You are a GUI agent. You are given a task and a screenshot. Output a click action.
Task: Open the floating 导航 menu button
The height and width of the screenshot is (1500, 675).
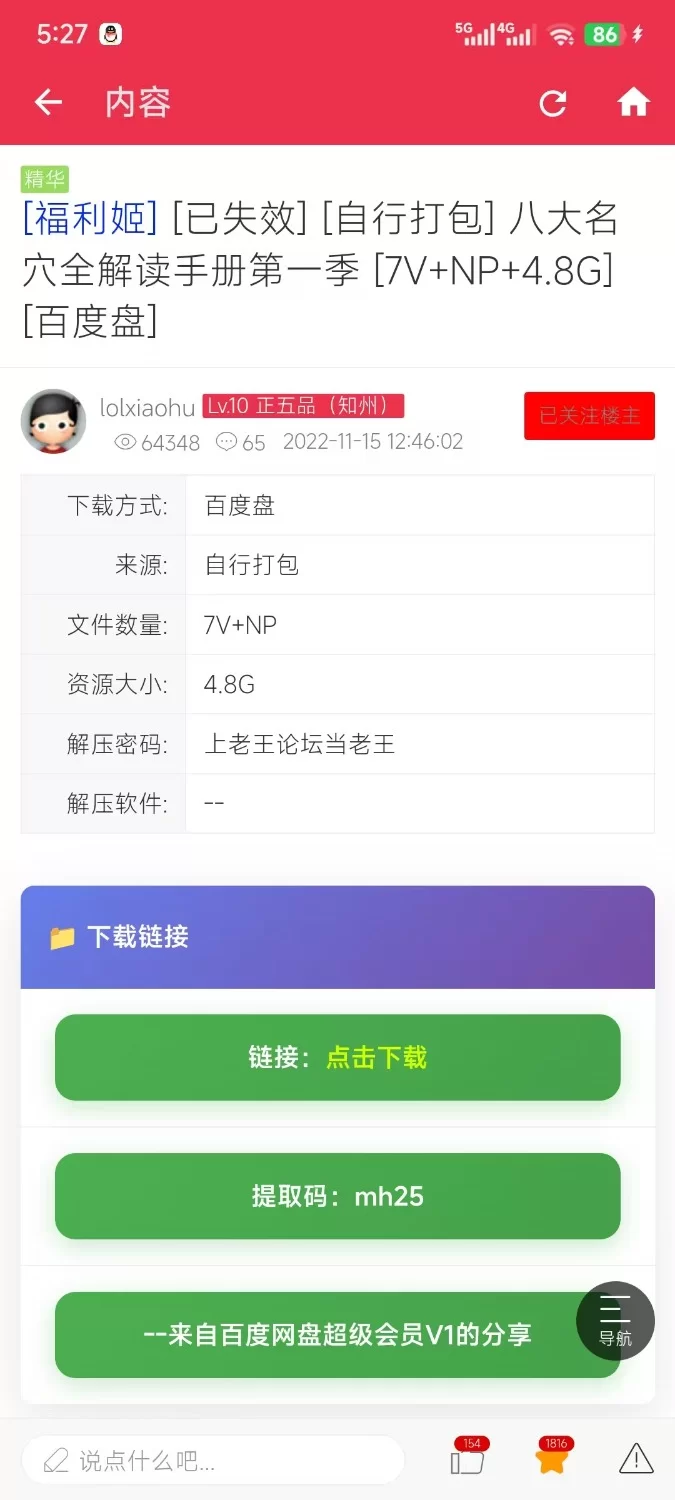click(x=615, y=1320)
